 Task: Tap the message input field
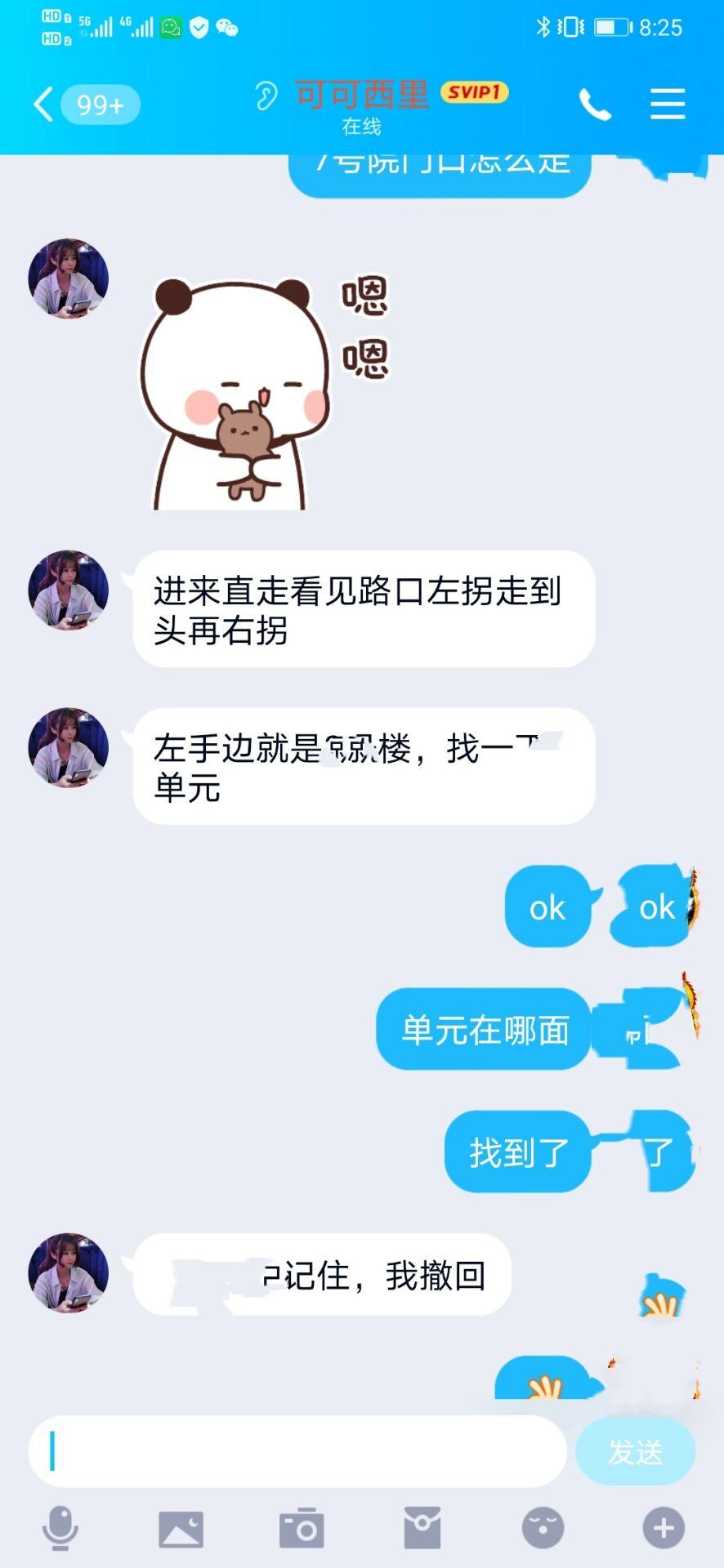pos(297,1451)
